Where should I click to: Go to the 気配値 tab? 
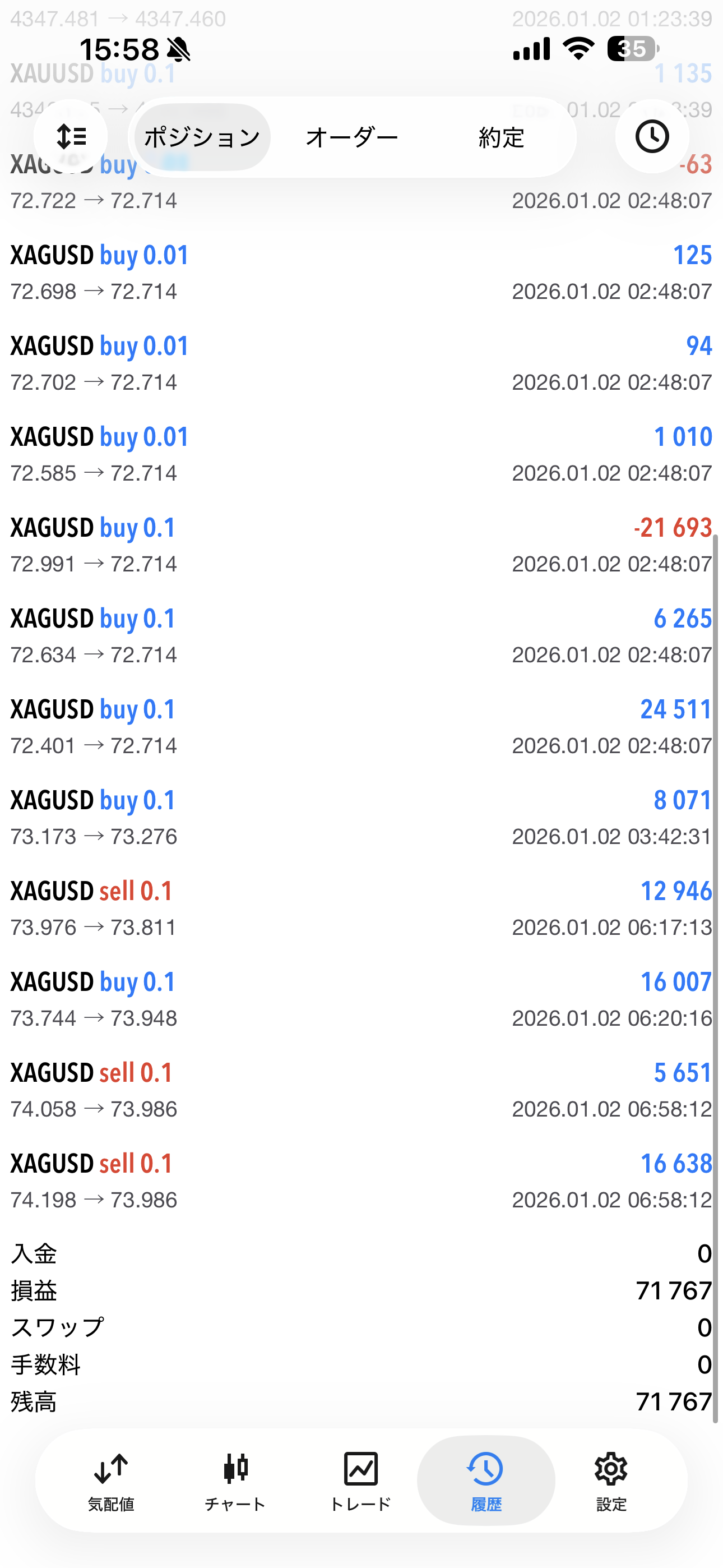pos(111,1481)
